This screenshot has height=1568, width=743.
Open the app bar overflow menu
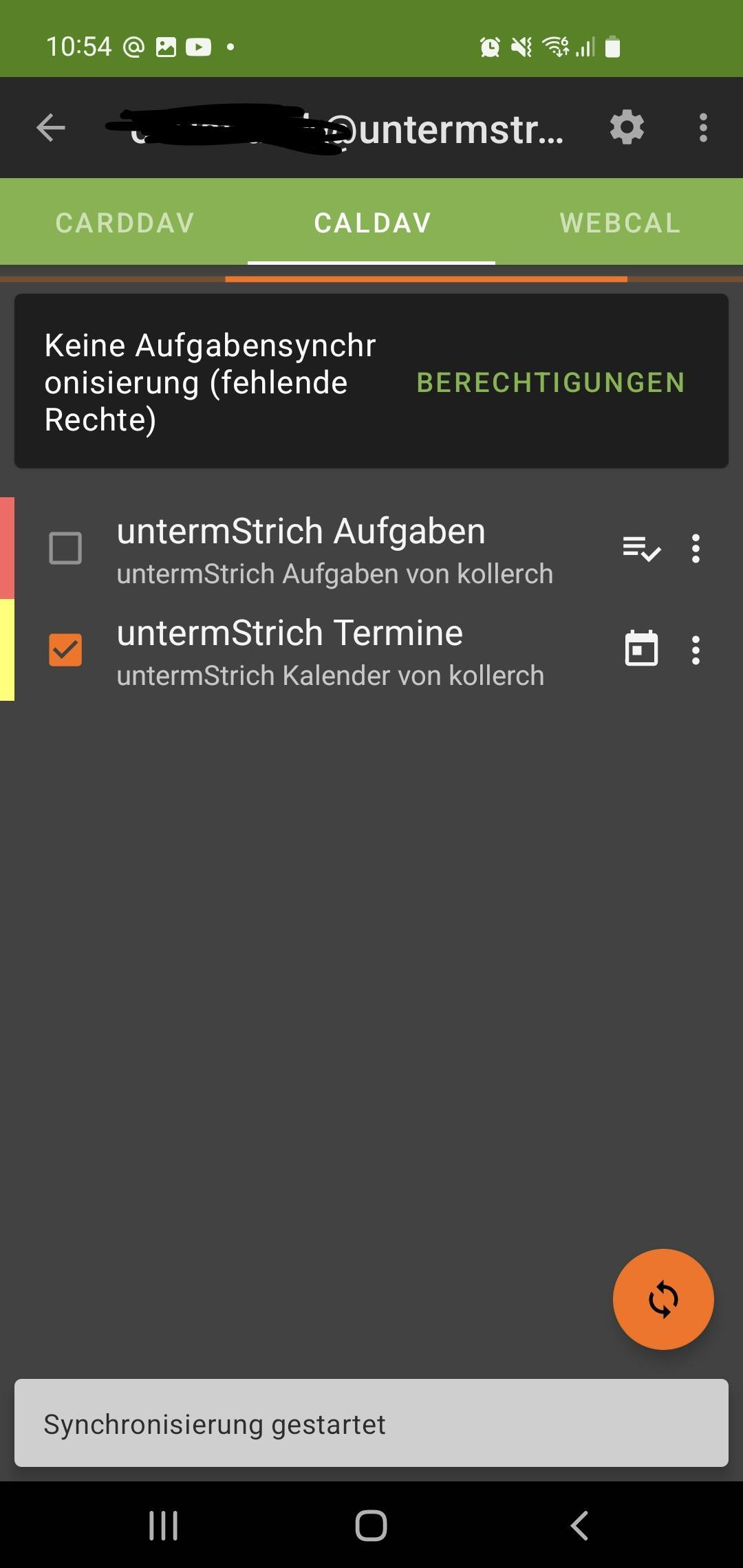702,128
